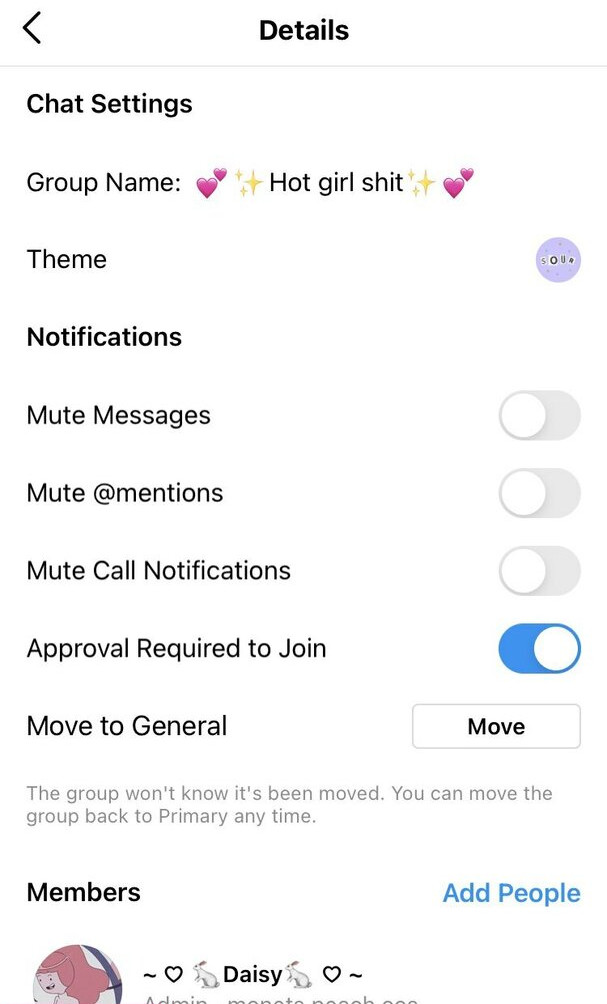Enable Mute @mentions
The image size is (607, 1004).
tap(540, 493)
